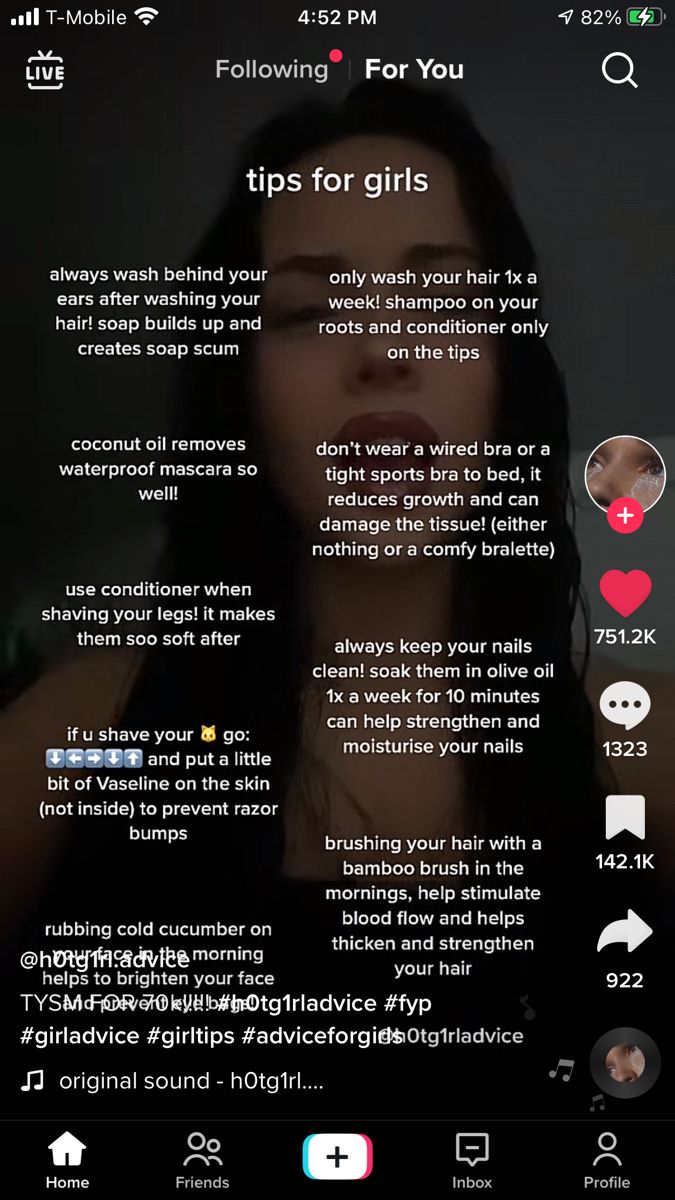The image size is (675, 1200).
Task: Share this video via the arrow
Action: pyautogui.click(x=625, y=933)
